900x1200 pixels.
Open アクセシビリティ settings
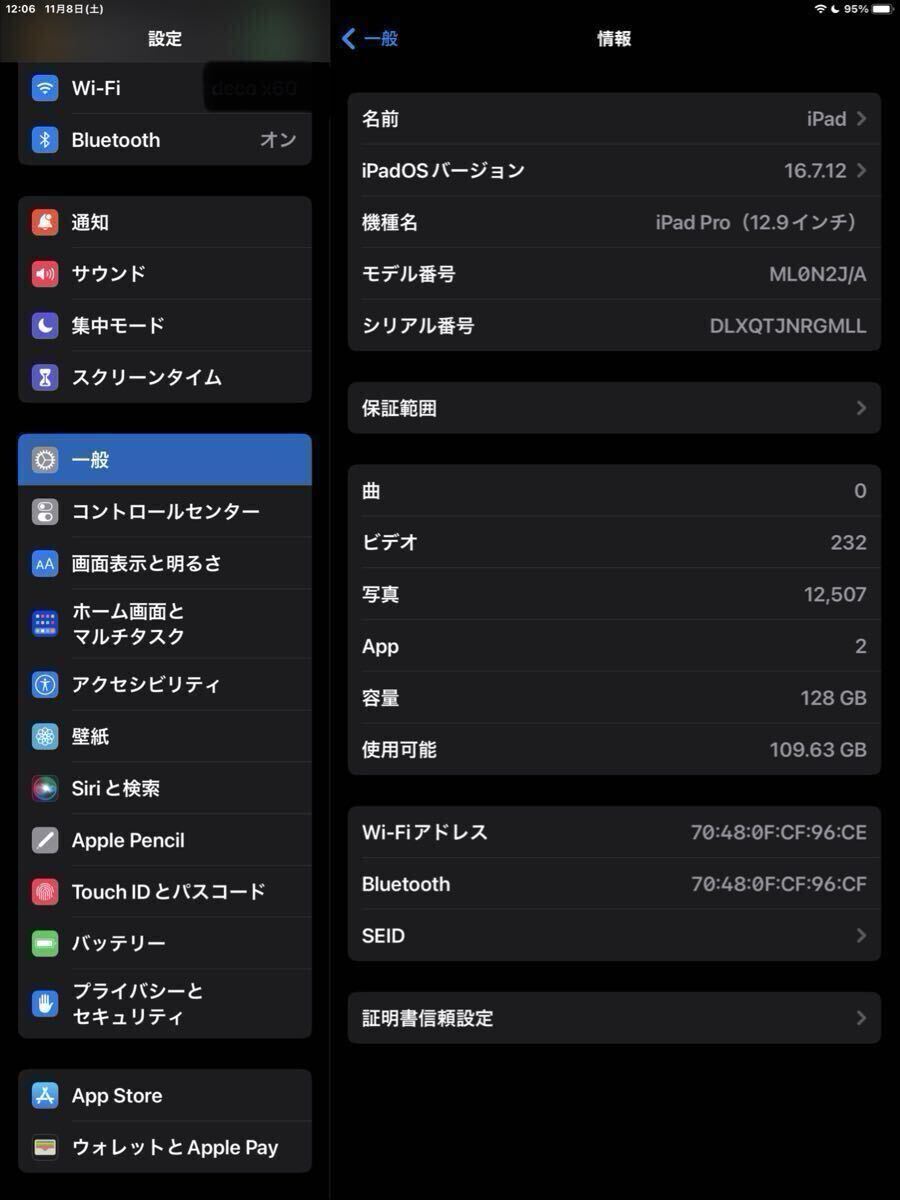(165, 685)
